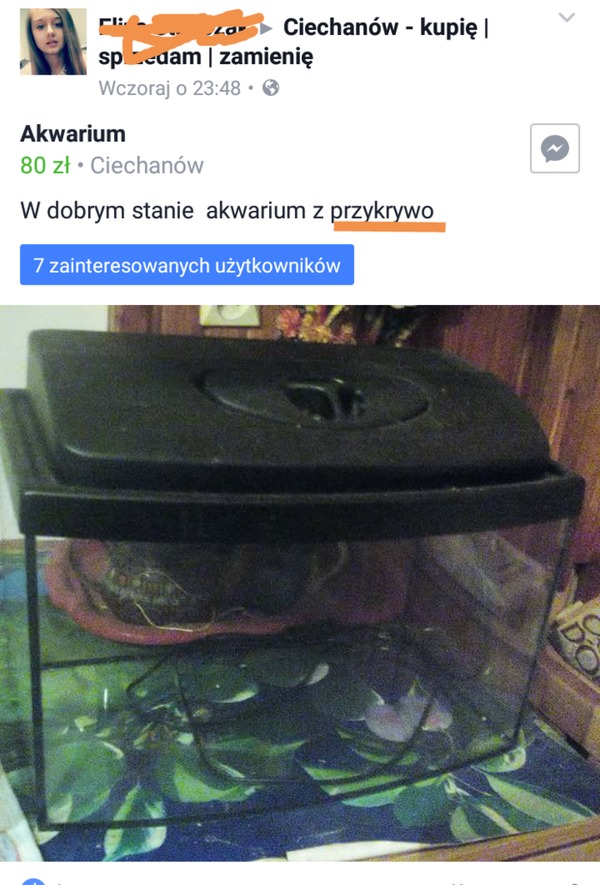The width and height of the screenshot is (600, 885).
Task: View the 7 zainteresowanych użytkowników
Action: pyautogui.click(x=187, y=266)
